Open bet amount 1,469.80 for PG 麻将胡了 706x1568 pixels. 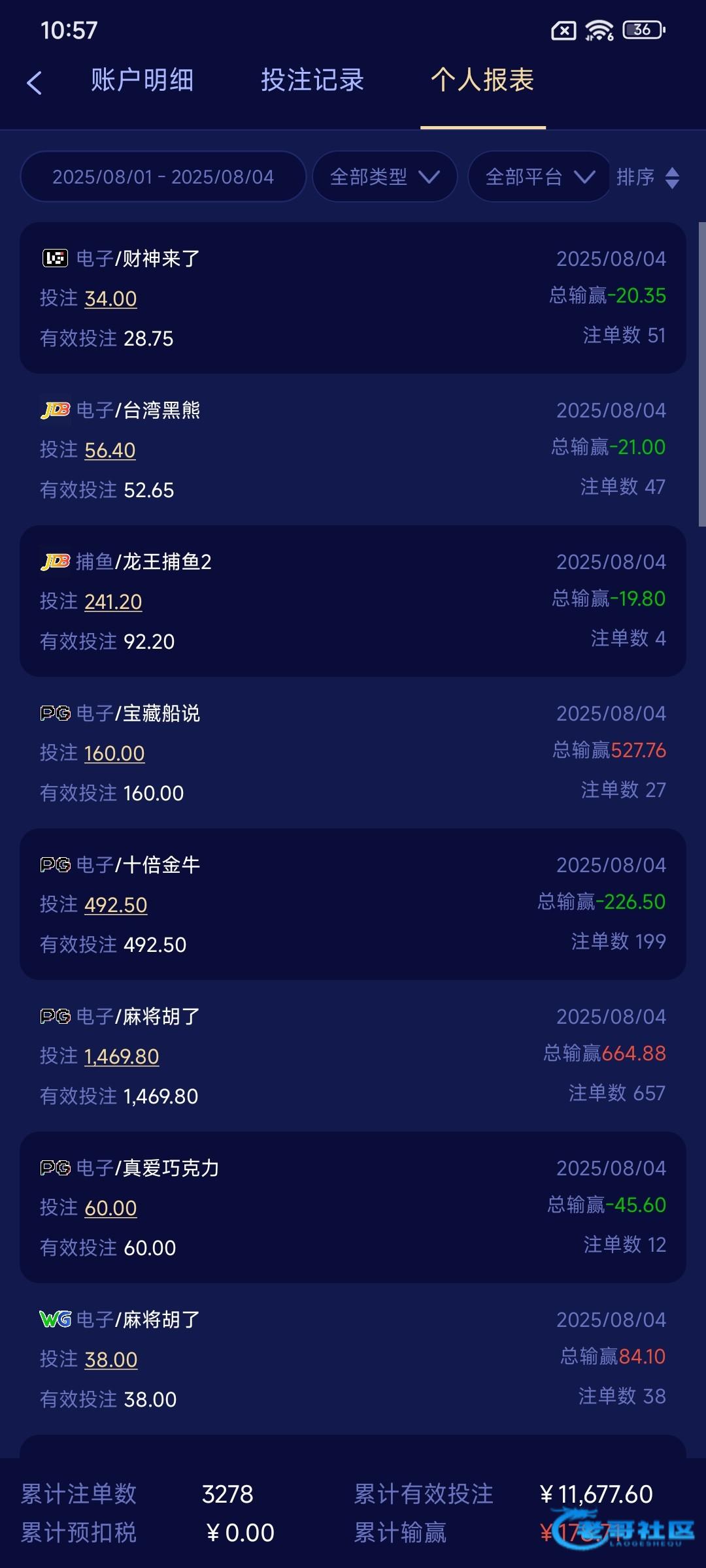click(122, 1056)
